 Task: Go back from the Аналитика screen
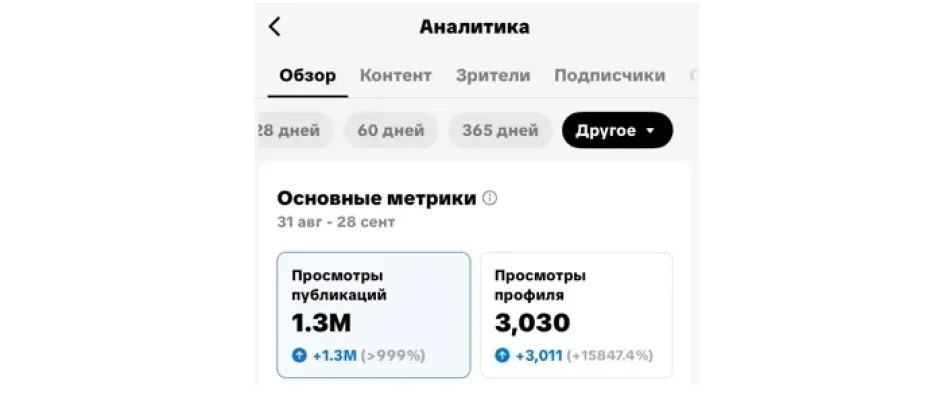pos(275,27)
